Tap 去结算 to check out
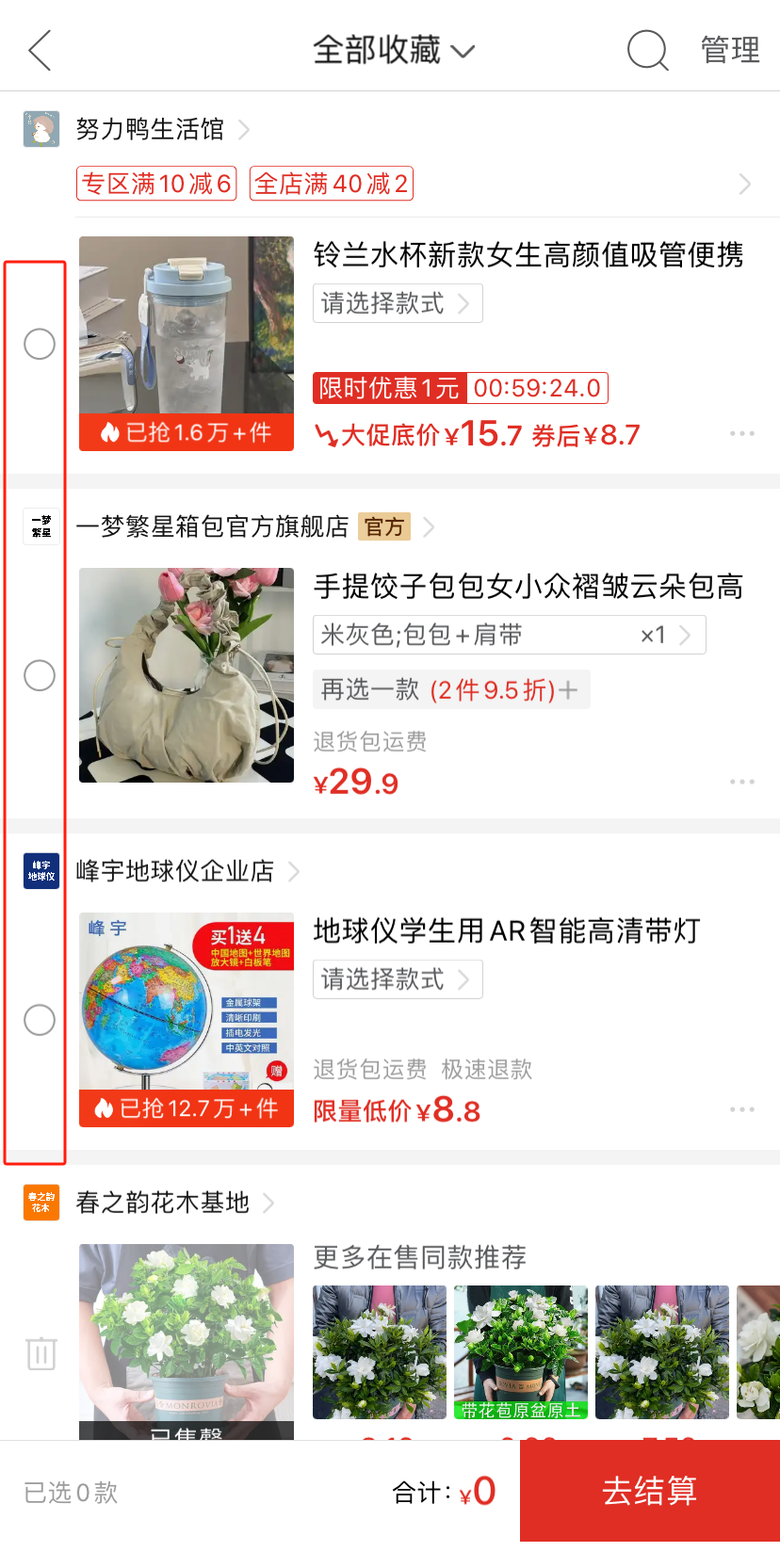 [x=649, y=1491]
